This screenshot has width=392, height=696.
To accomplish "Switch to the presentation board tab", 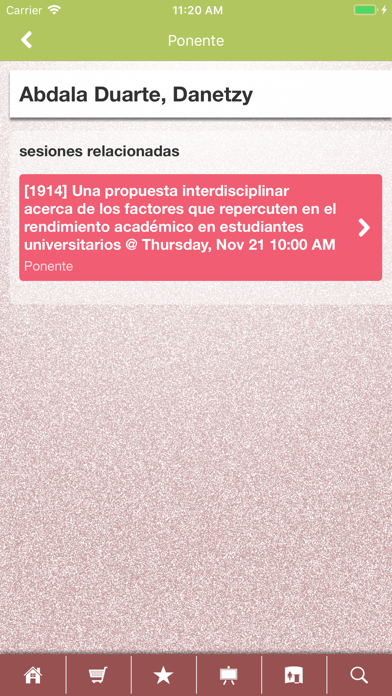I will tap(229, 675).
